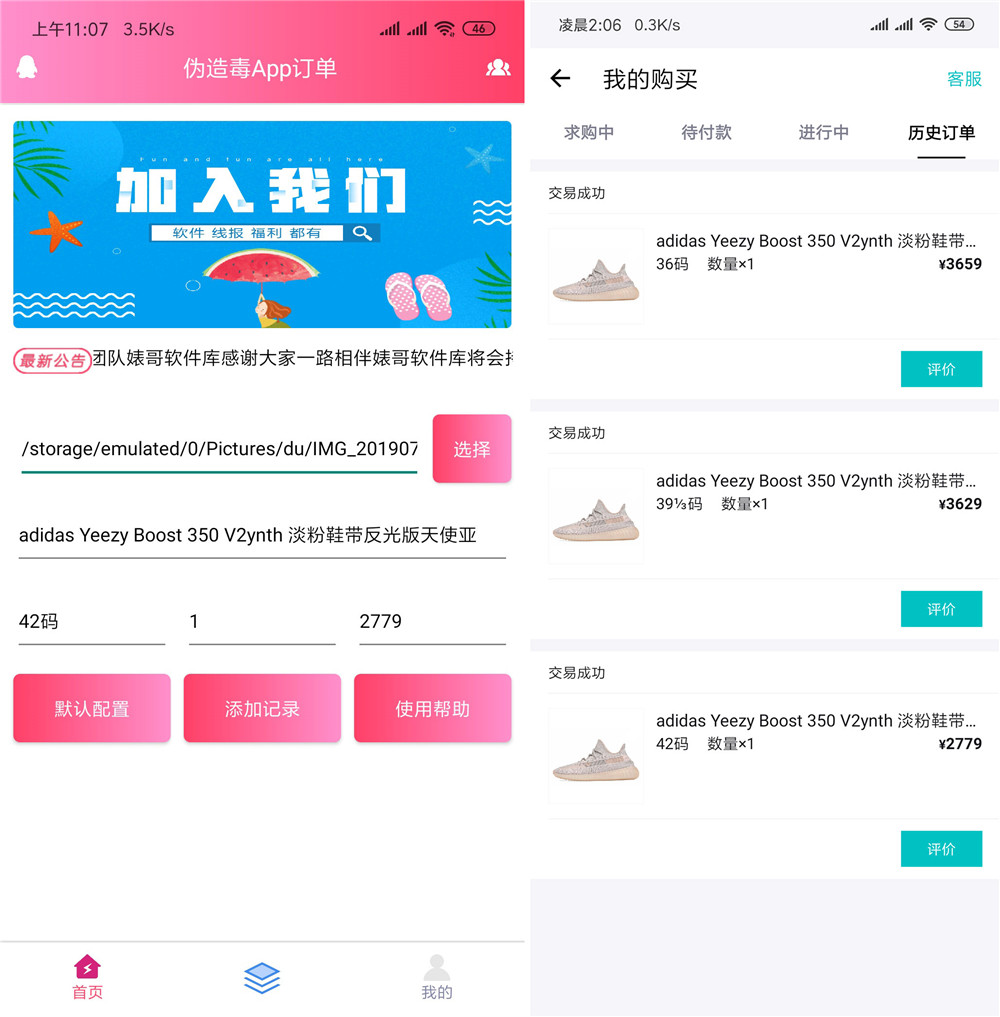Edit the image path field

click(219, 449)
